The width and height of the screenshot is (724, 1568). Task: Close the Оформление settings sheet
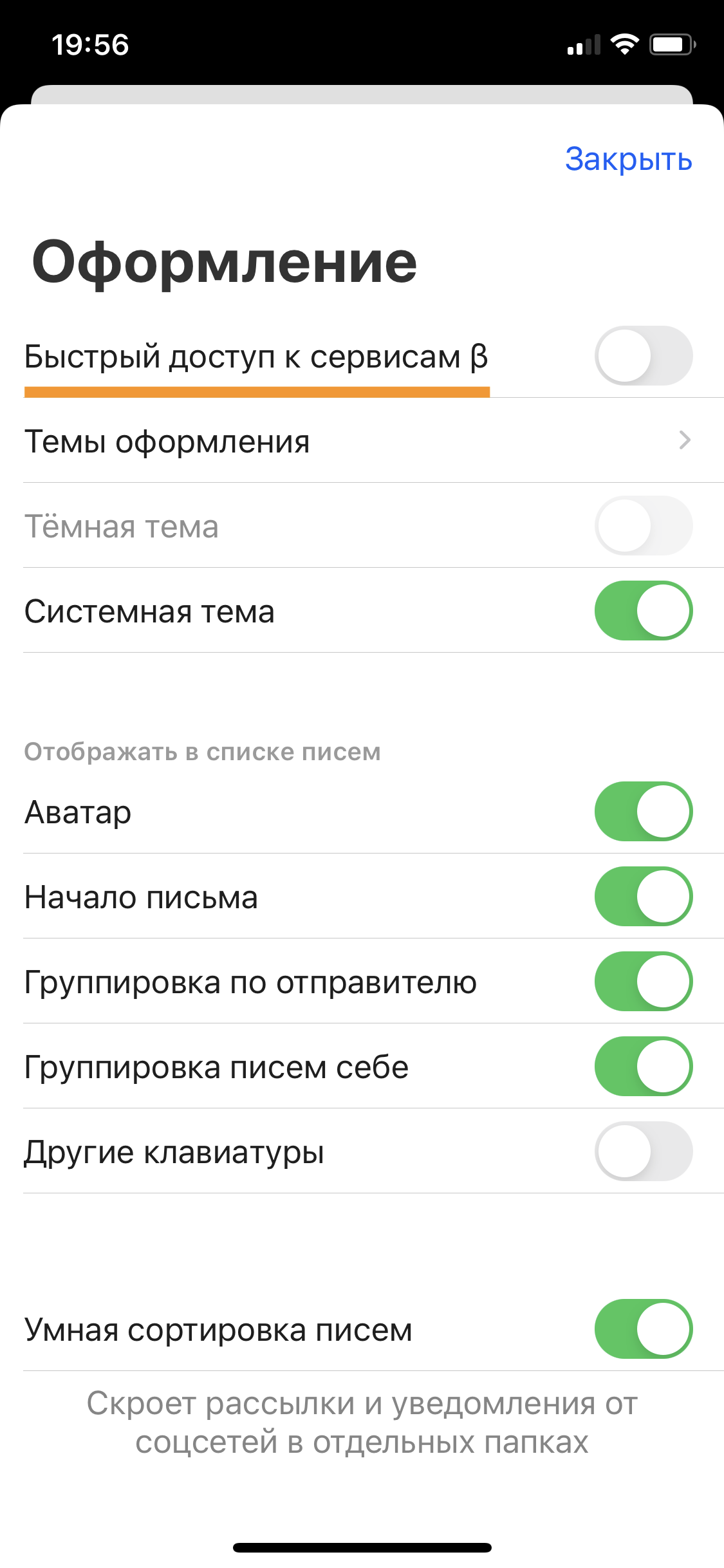[628, 159]
